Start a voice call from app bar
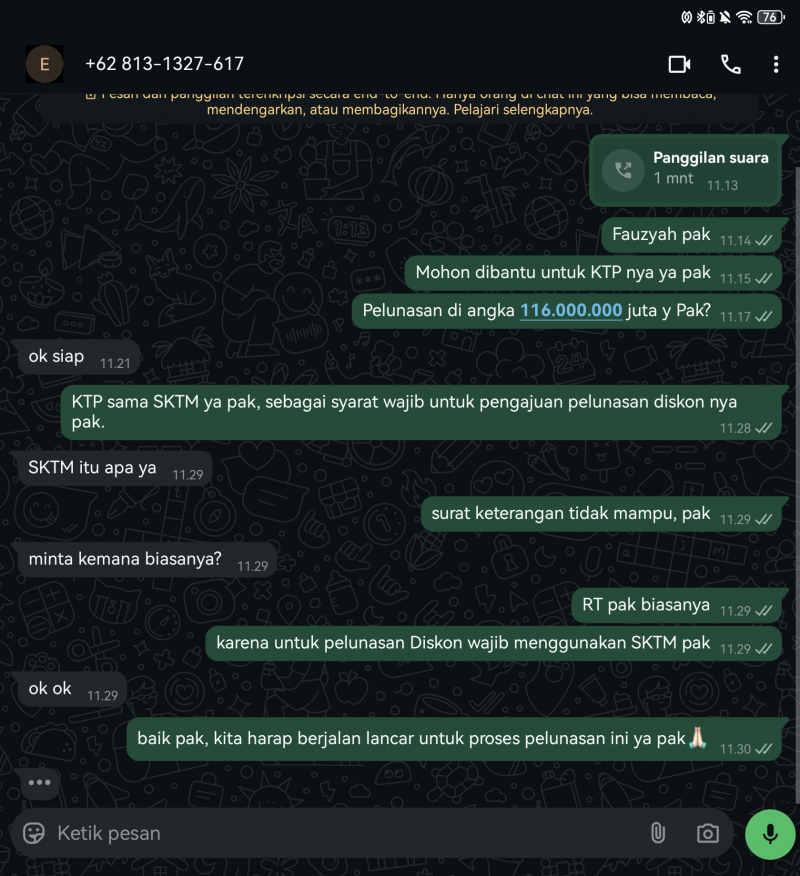Image resolution: width=800 pixels, height=876 pixels. click(731, 64)
